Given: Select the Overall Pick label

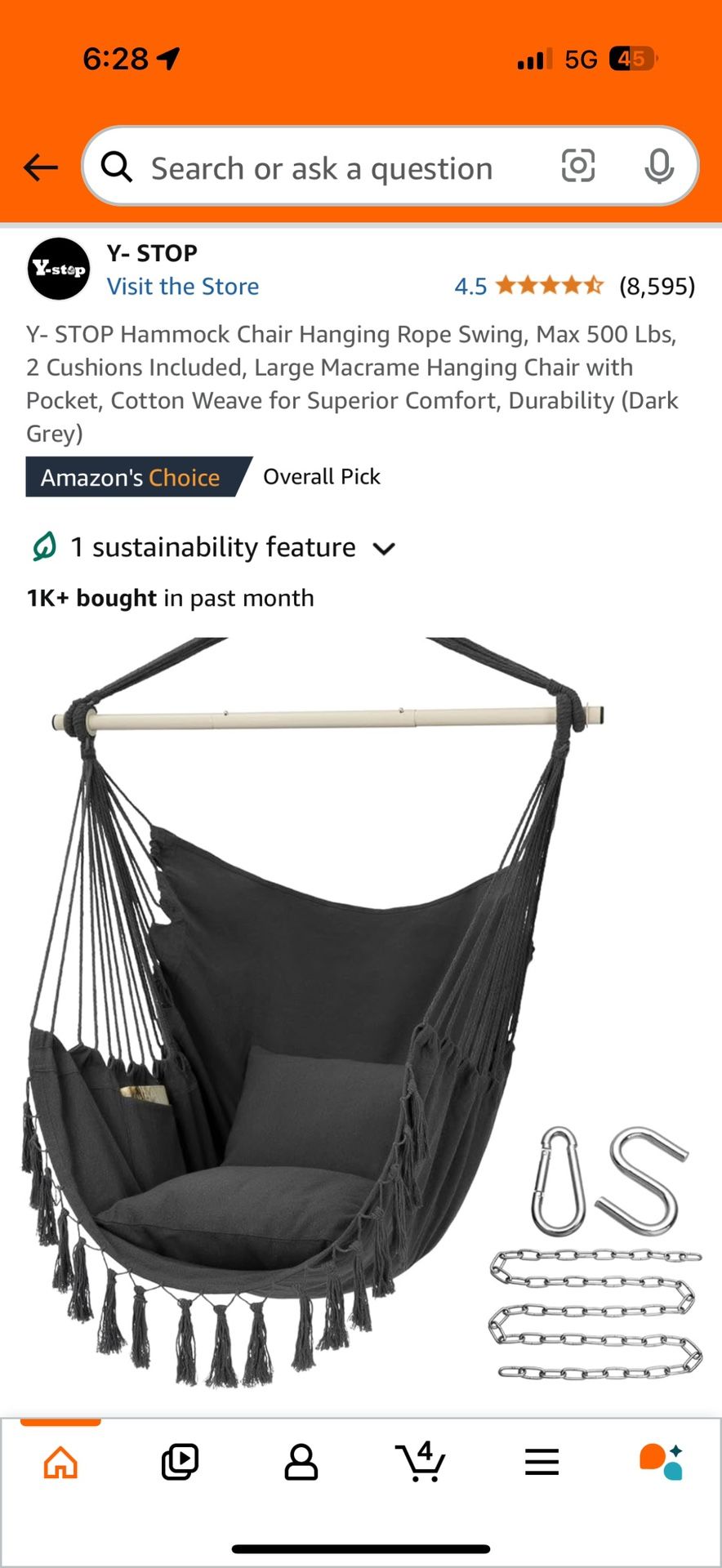Looking at the screenshot, I should click(321, 476).
